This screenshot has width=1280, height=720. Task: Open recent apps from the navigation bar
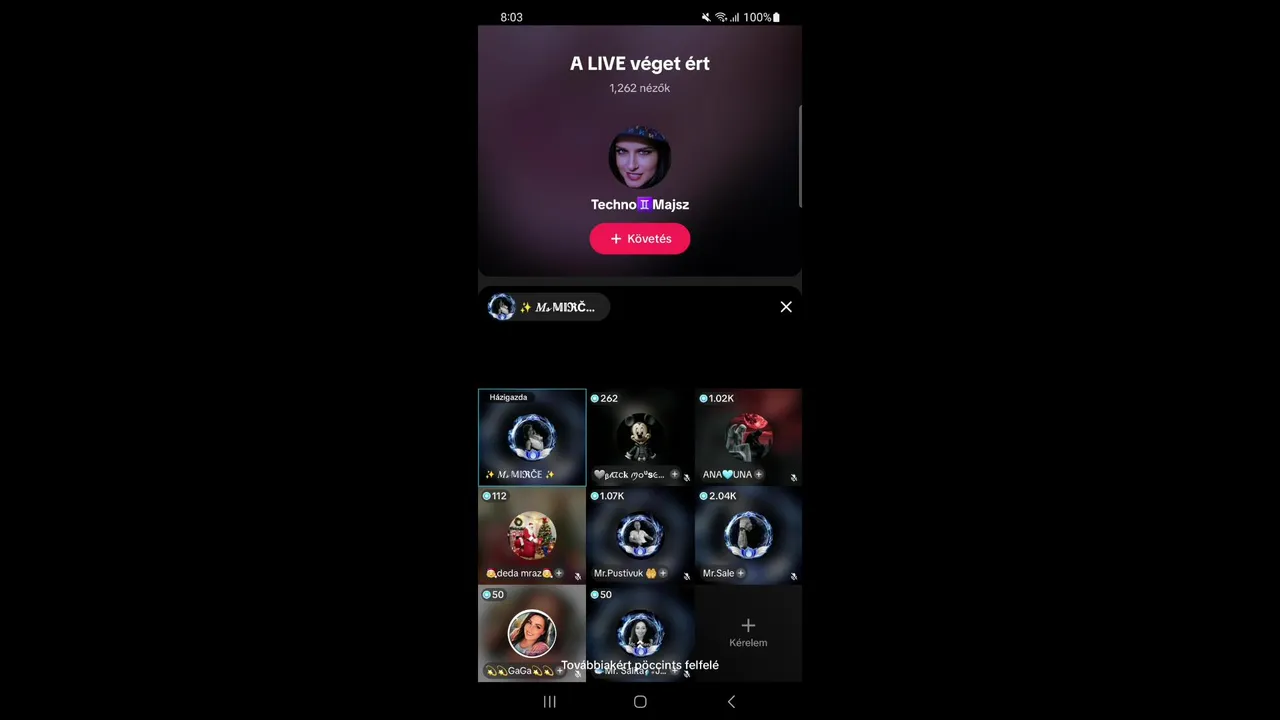[549, 702]
